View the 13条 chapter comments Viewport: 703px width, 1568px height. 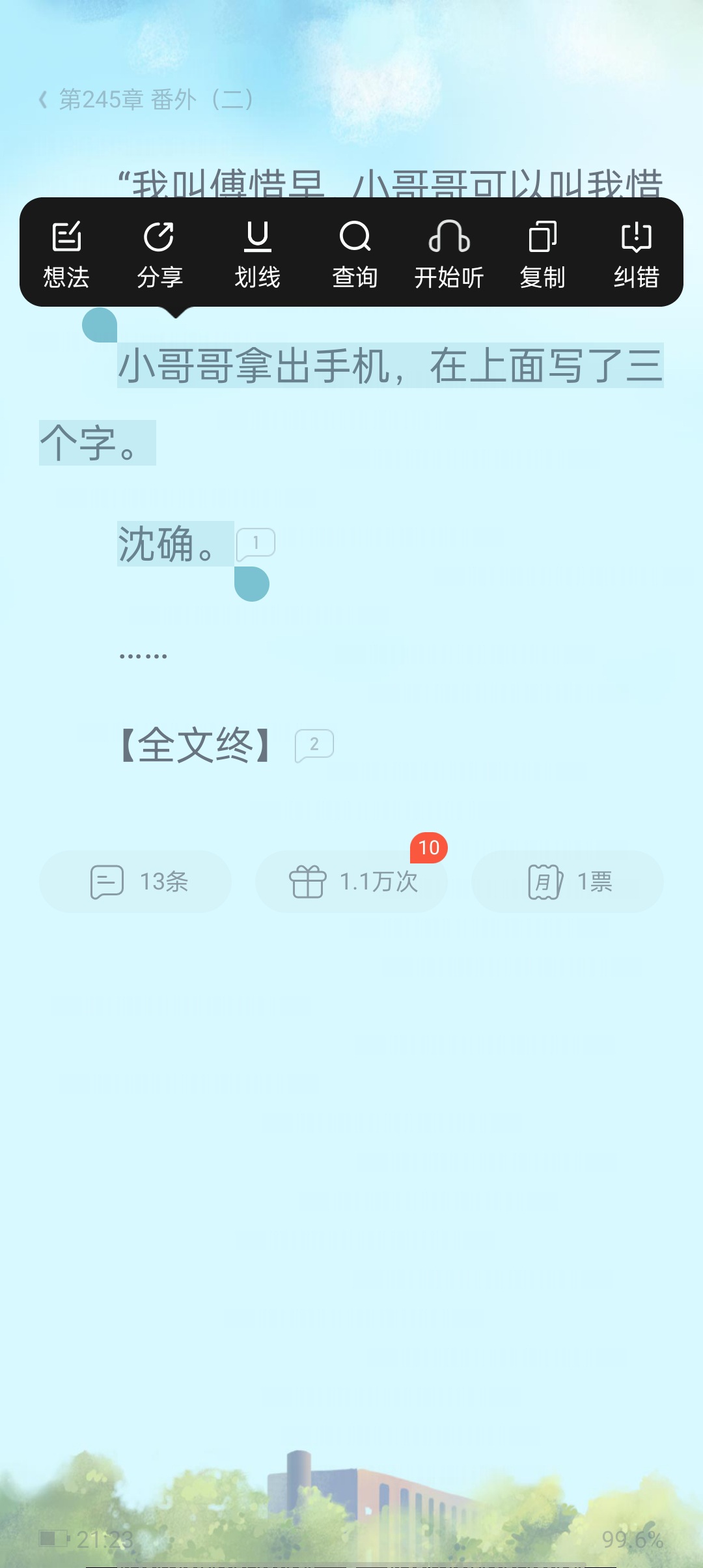tap(135, 882)
